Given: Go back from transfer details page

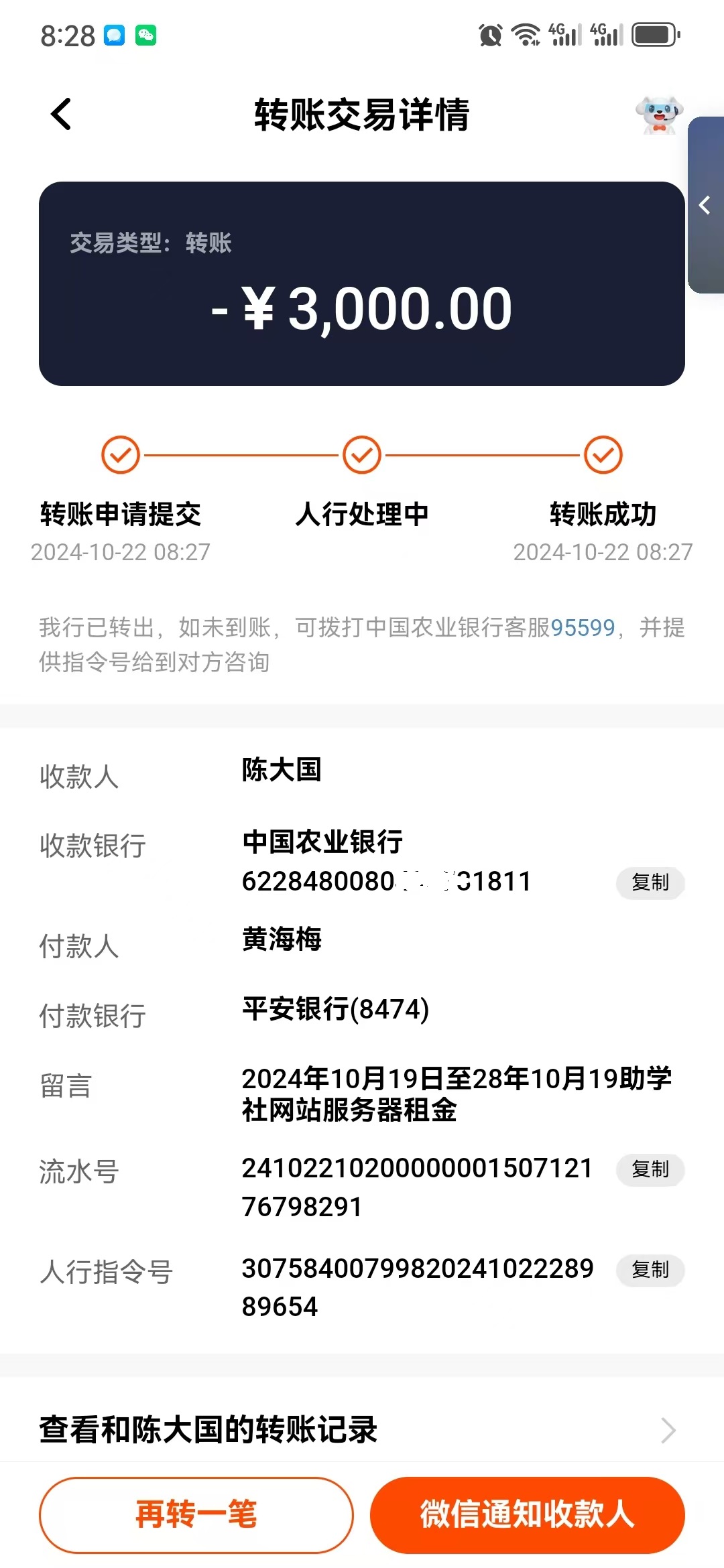Looking at the screenshot, I should [x=61, y=114].
